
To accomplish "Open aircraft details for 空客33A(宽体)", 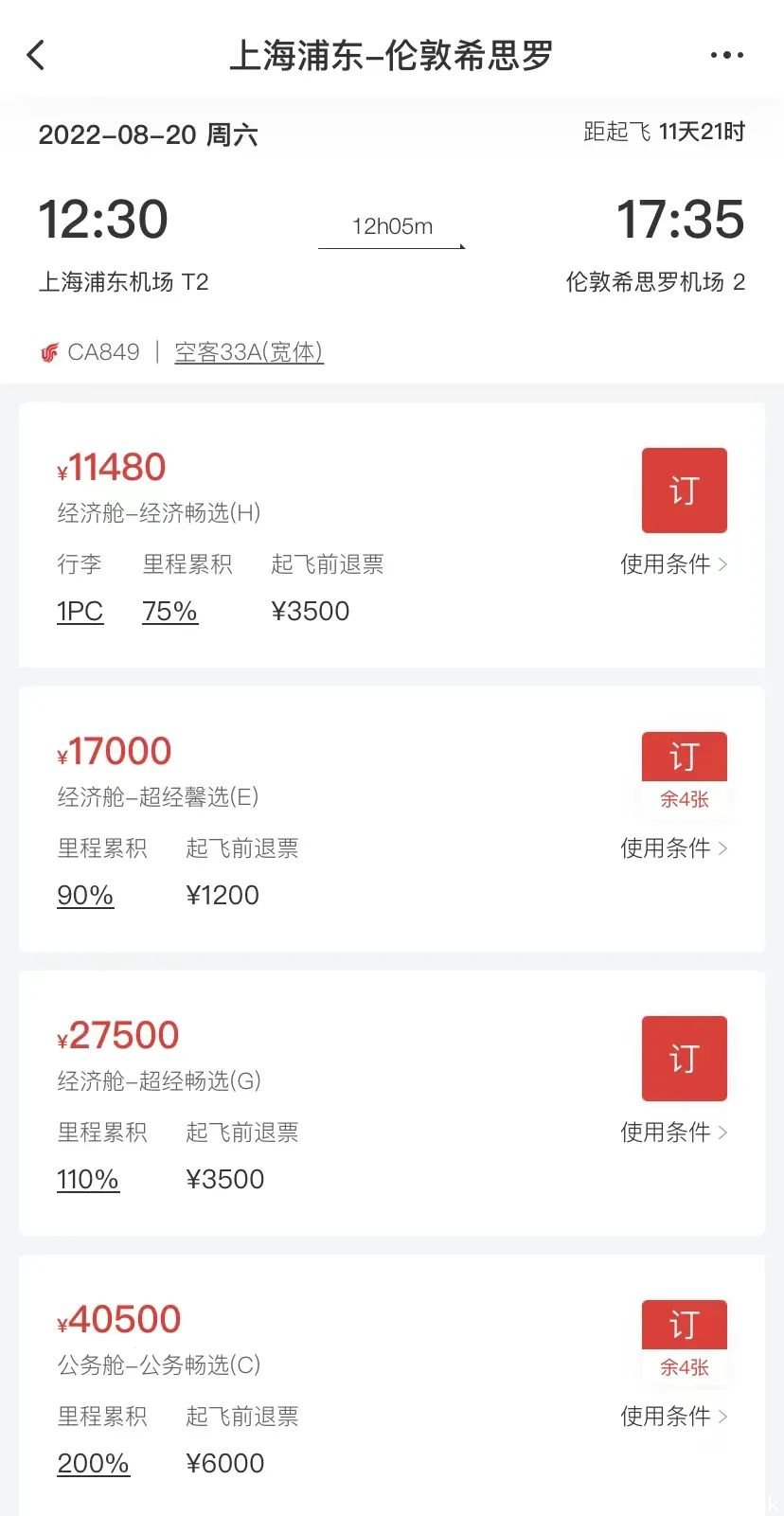I will tap(249, 352).
